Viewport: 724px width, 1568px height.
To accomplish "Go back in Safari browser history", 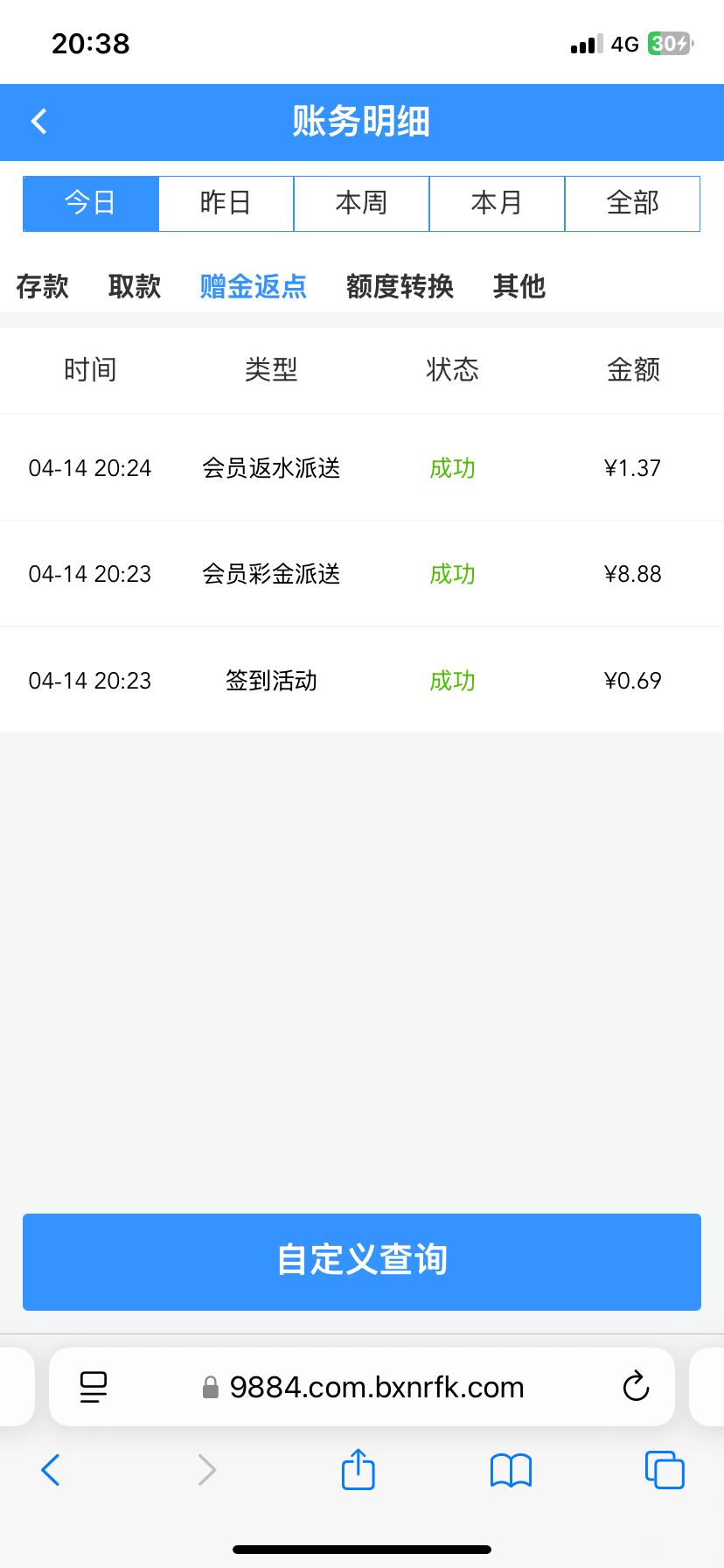I will pyautogui.click(x=51, y=1470).
